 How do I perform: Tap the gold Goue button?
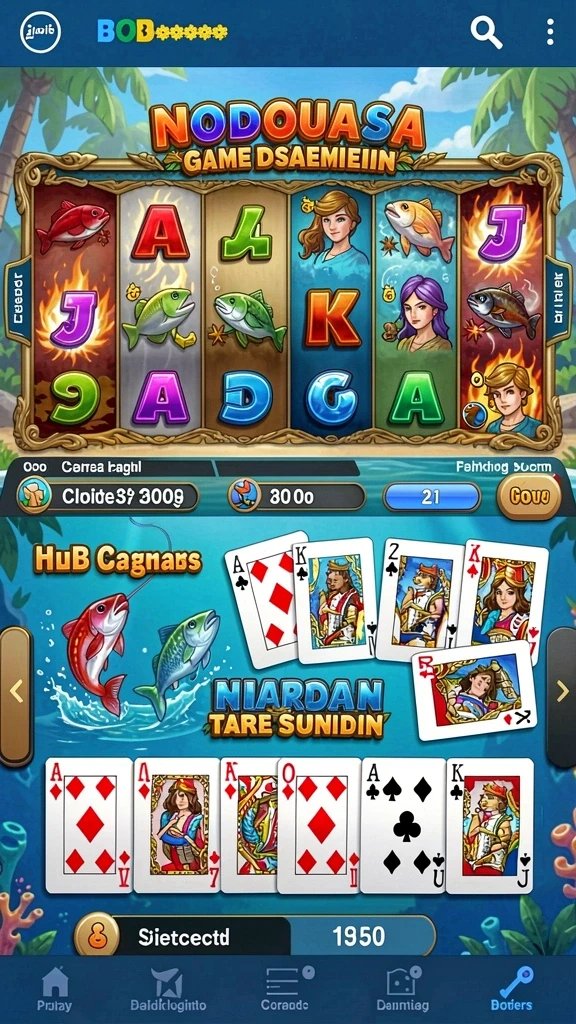(529, 496)
